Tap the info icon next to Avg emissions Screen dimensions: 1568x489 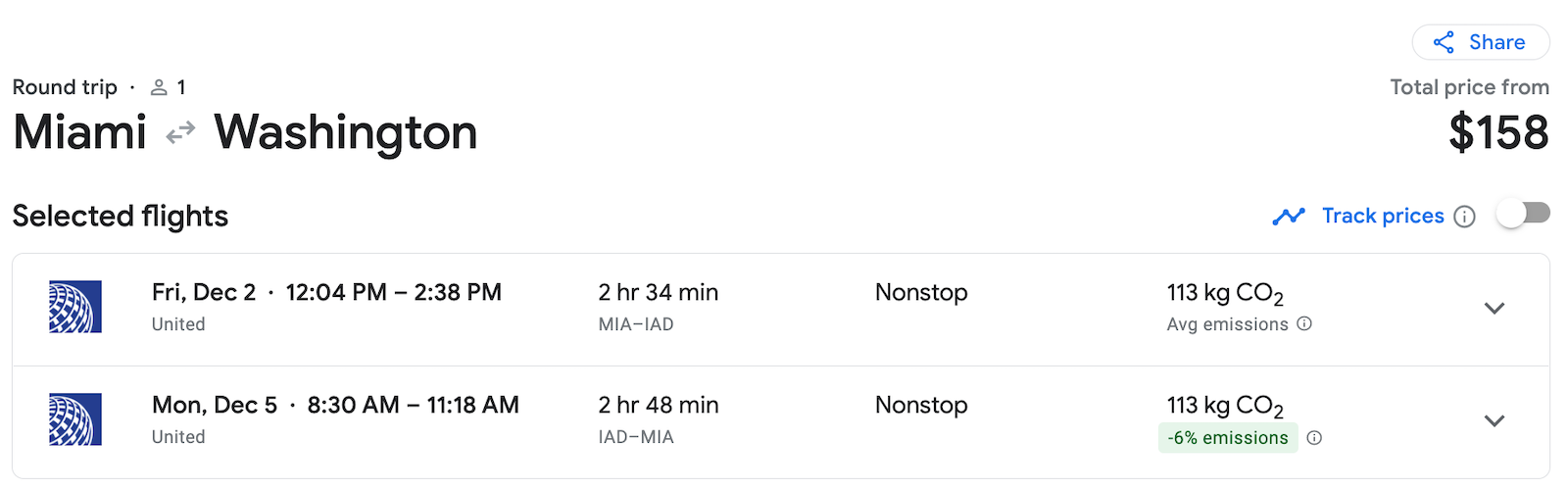click(x=1304, y=324)
